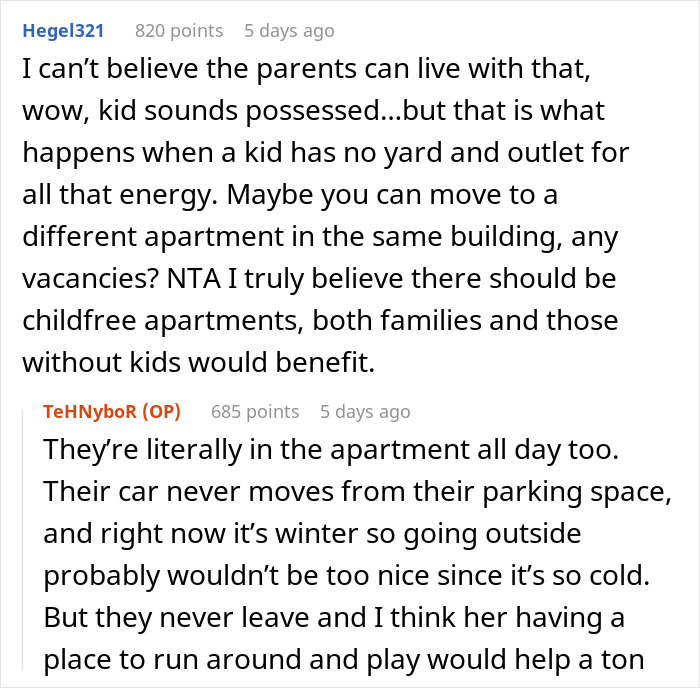This screenshot has height=688, width=700.
Task: View TeHNyboR's profile page
Action: pos(95,412)
